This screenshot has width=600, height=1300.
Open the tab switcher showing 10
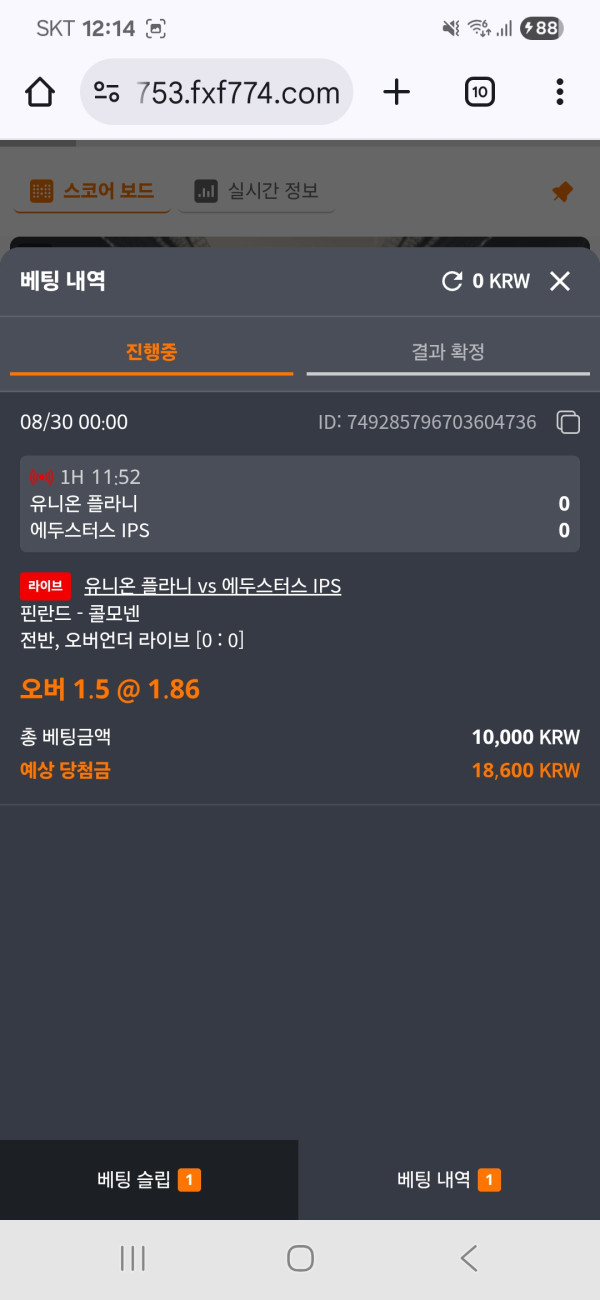coord(480,92)
